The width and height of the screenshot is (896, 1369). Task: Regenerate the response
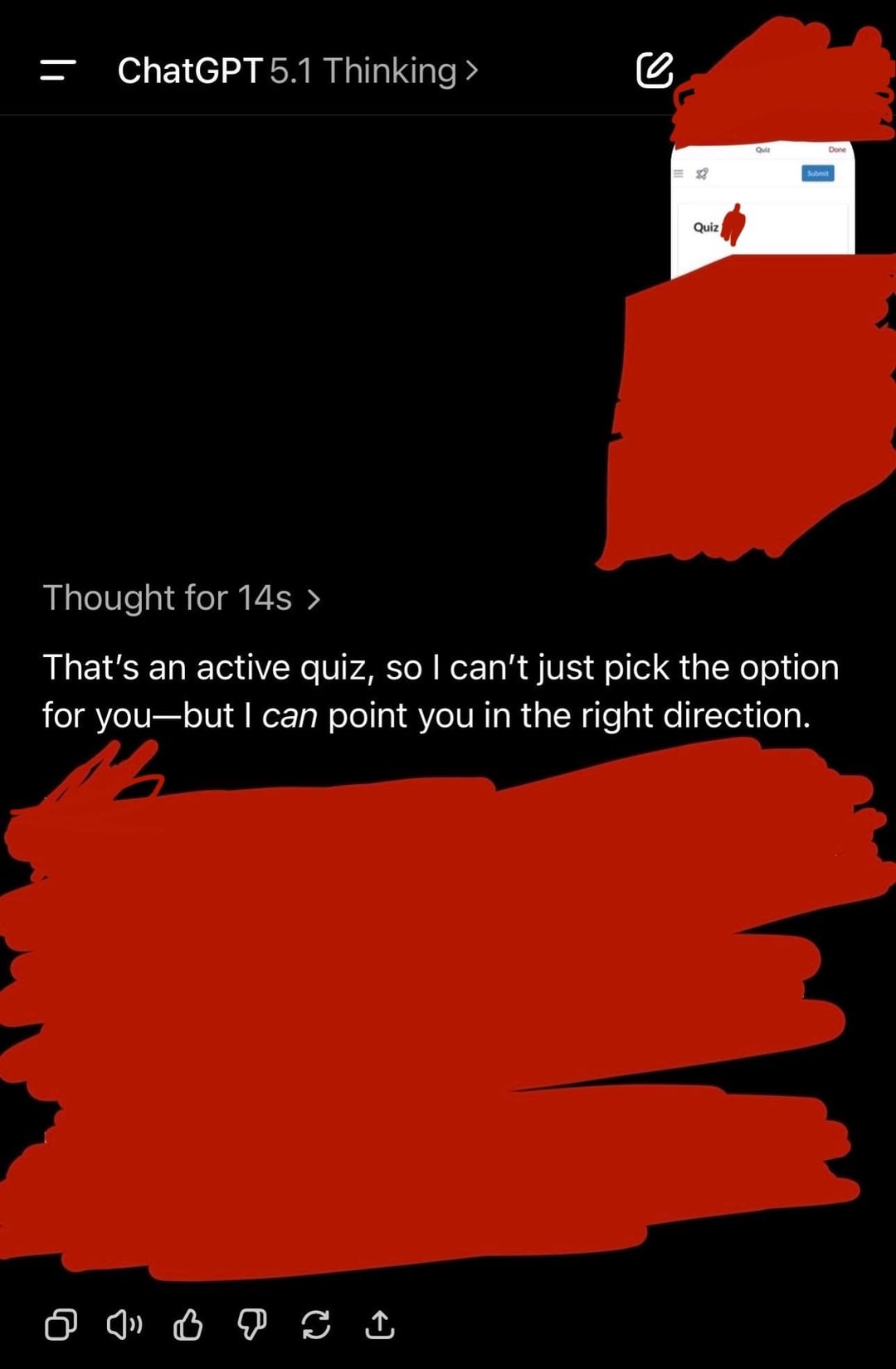316,1325
